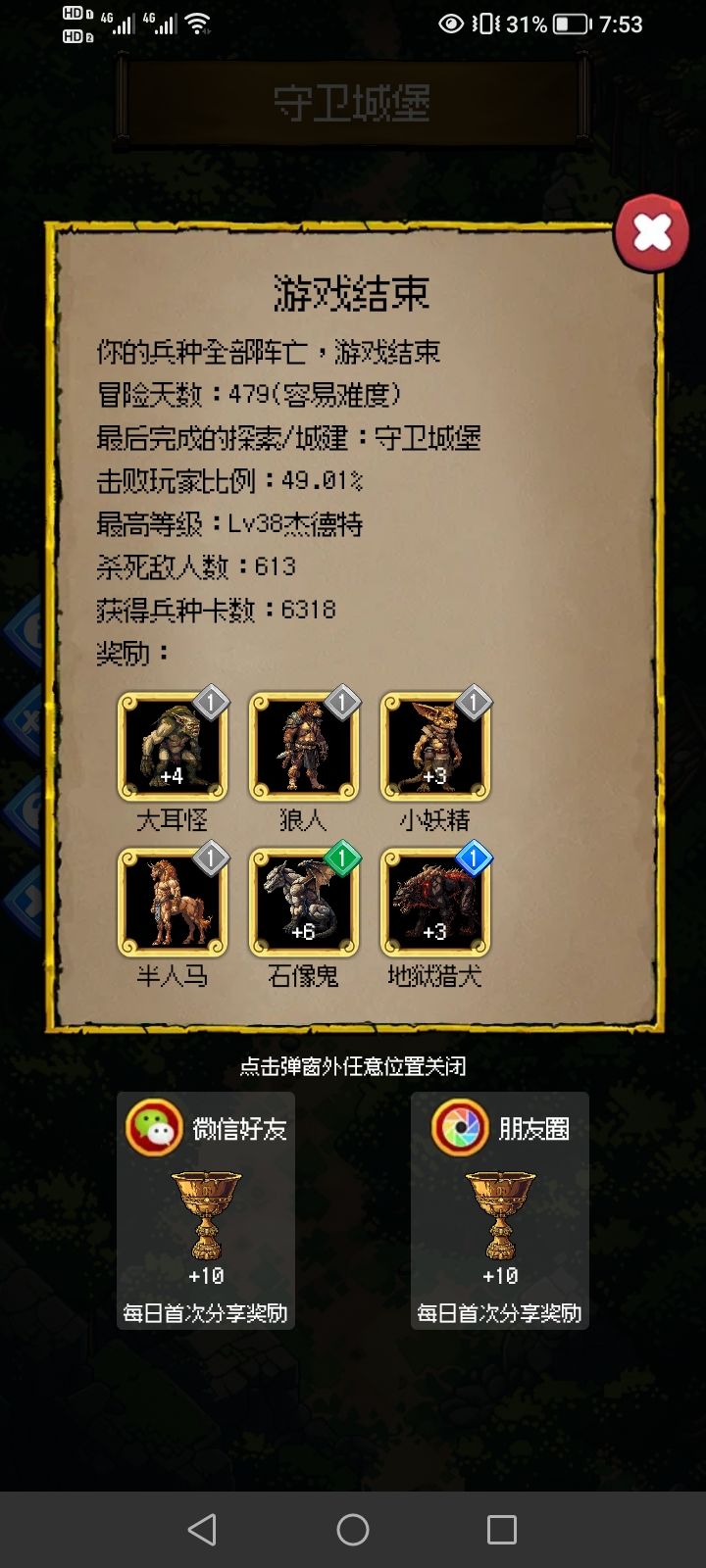Open the 大耳怪 reward card
The height and width of the screenshot is (1568, 706).
[x=173, y=747]
